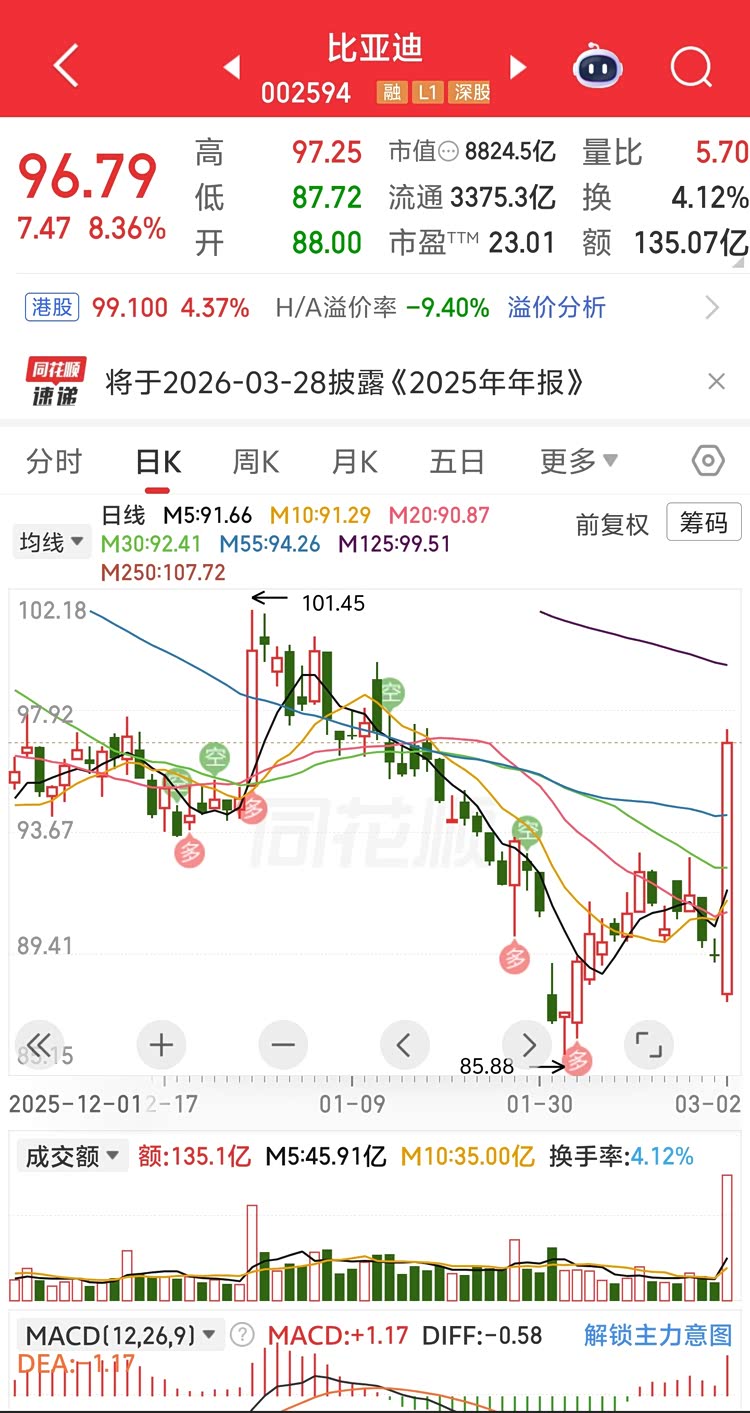Switch to the 五日 tab
The height and width of the screenshot is (1413, 750).
[x=457, y=461]
